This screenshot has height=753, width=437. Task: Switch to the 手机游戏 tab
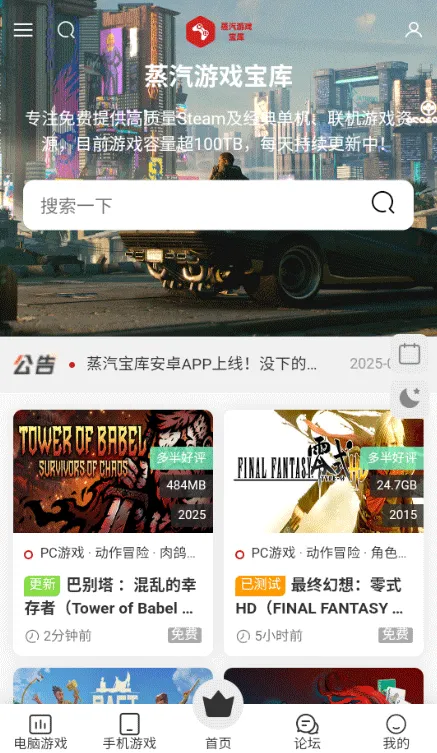[x=130, y=731]
